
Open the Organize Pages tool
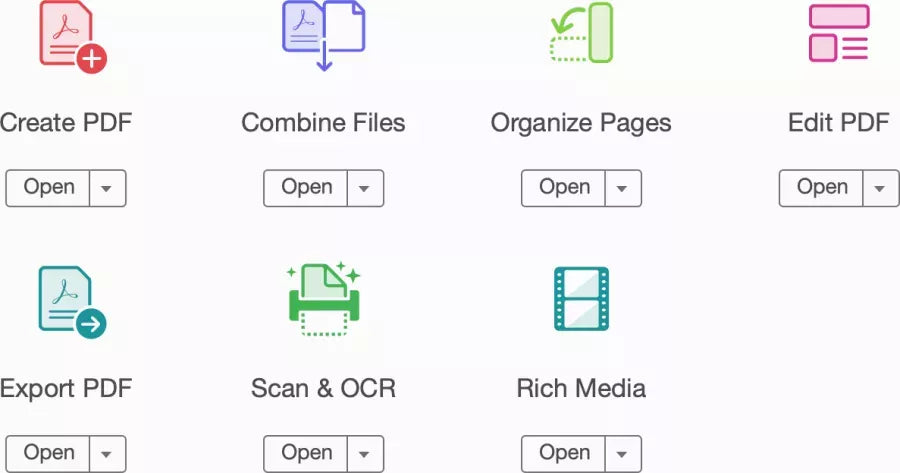pos(564,188)
